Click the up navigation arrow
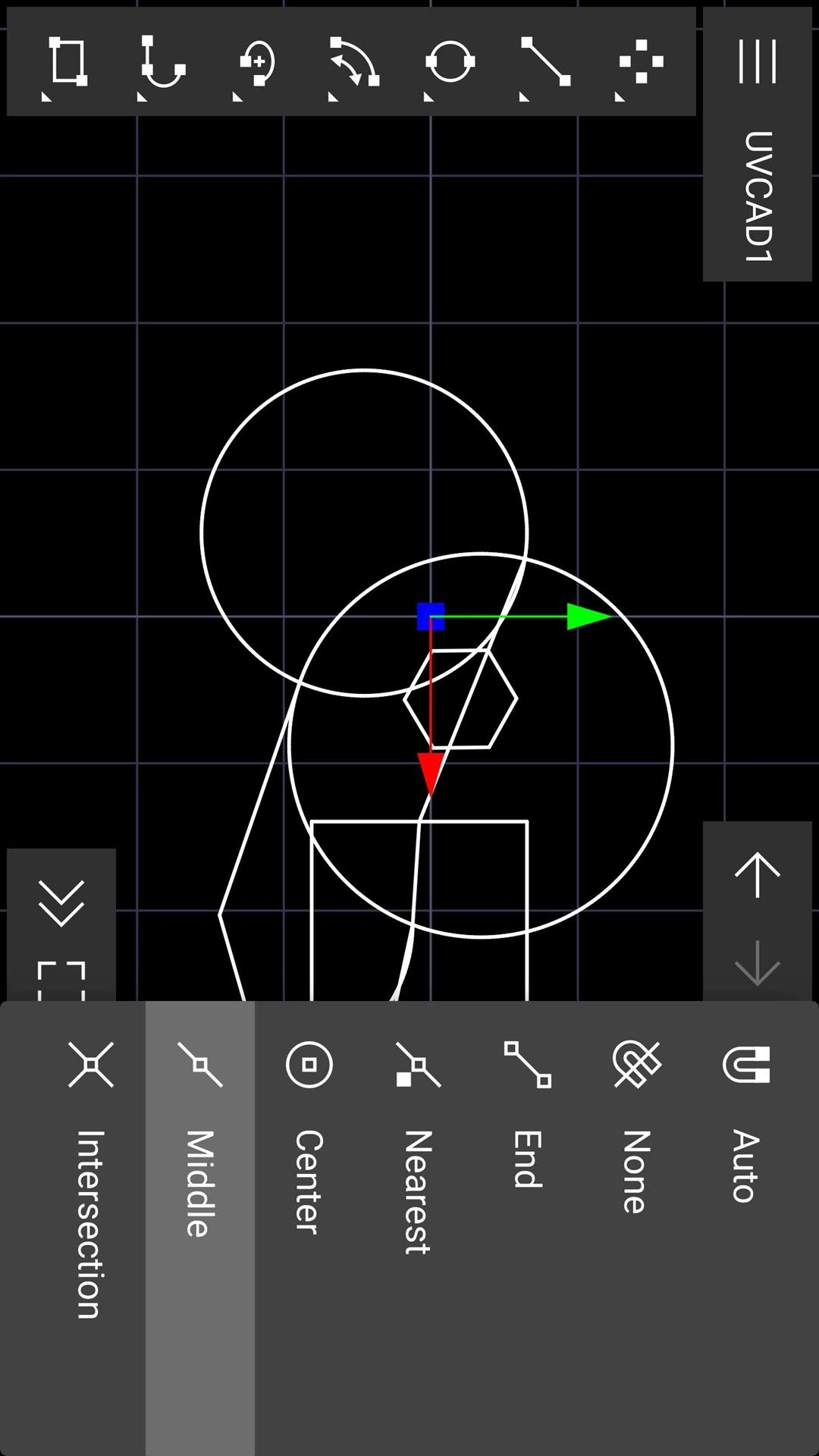The image size is (819, 1456). pyautogui.click(x=756, y=874)
